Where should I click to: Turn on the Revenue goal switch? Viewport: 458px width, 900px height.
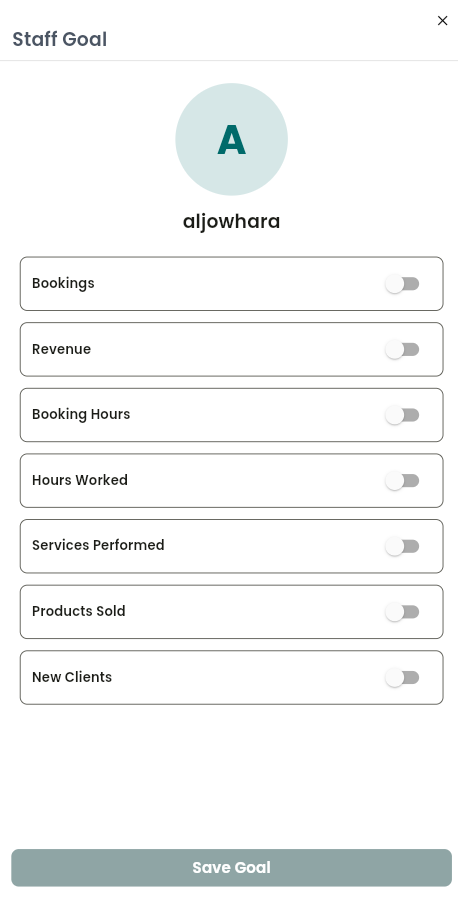pos(402,349)
